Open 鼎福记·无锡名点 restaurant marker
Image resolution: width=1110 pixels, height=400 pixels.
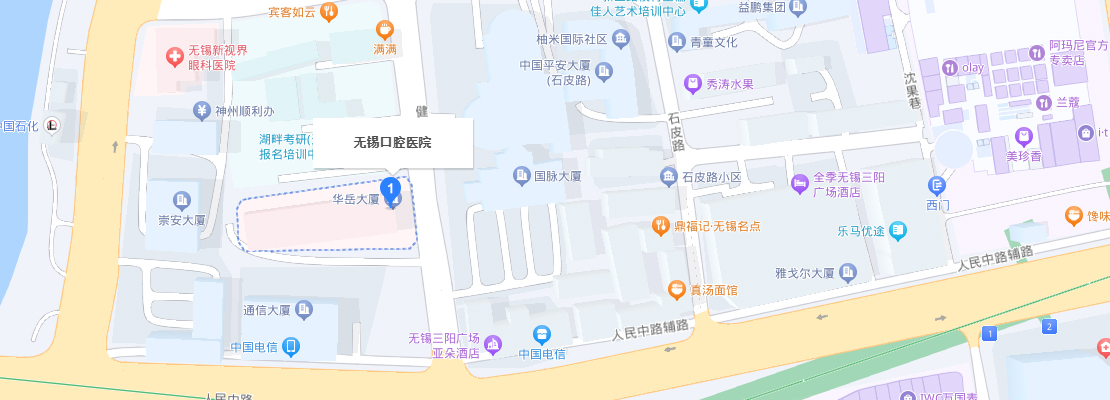pyautogui.click(x=660, y=225)
